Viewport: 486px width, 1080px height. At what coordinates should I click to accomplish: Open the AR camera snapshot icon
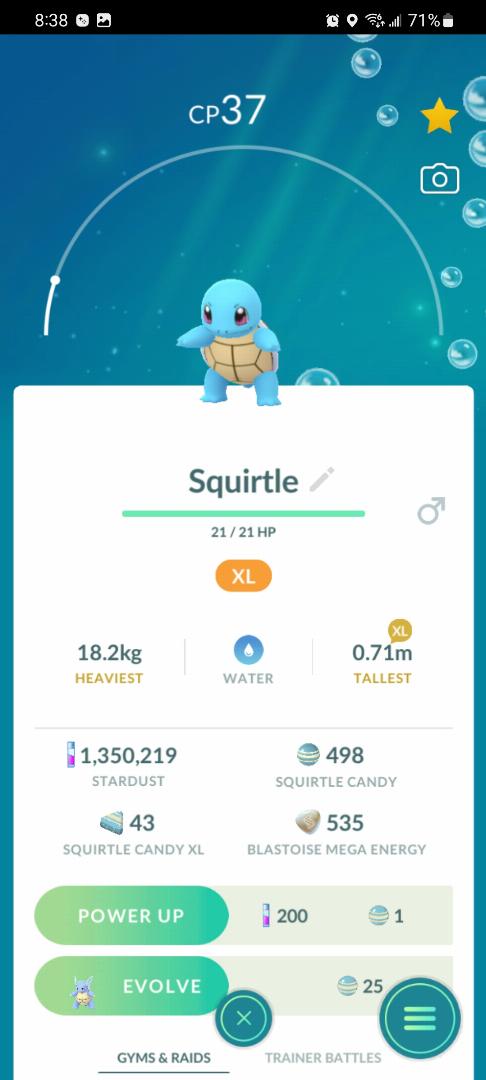click(x=439, y=179)
